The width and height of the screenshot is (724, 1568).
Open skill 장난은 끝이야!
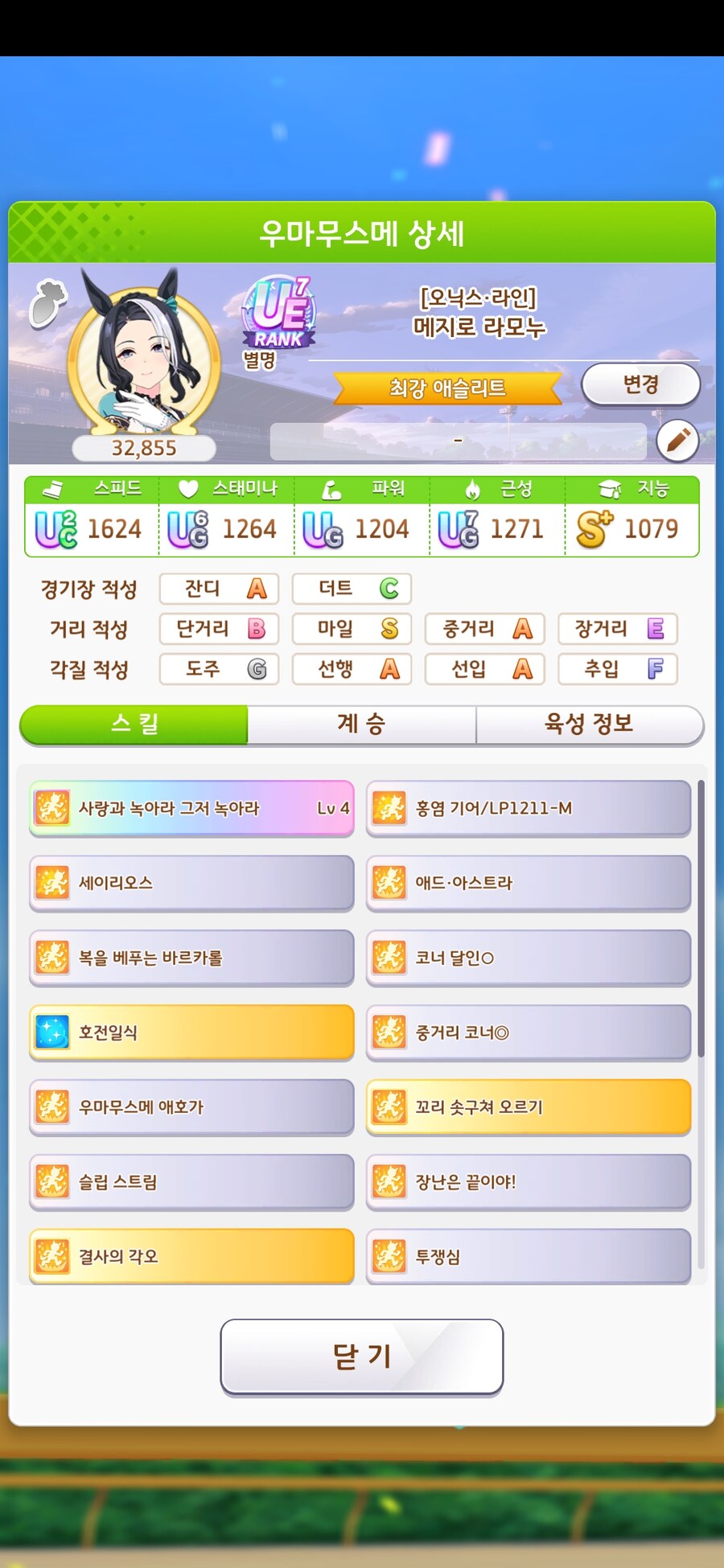[x=529, y=1182]
